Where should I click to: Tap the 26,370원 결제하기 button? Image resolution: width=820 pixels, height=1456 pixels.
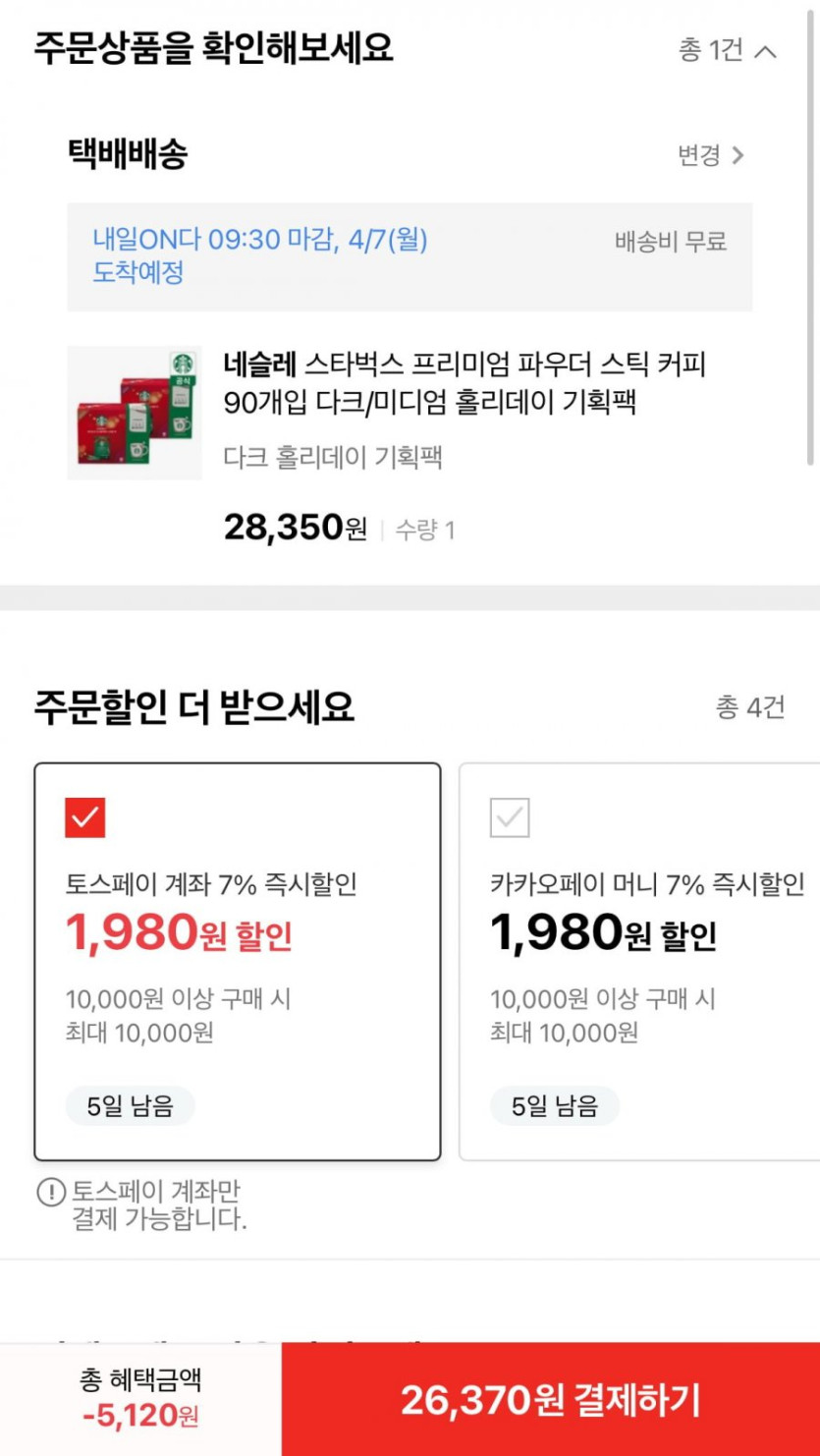(x=551, y=1400)
